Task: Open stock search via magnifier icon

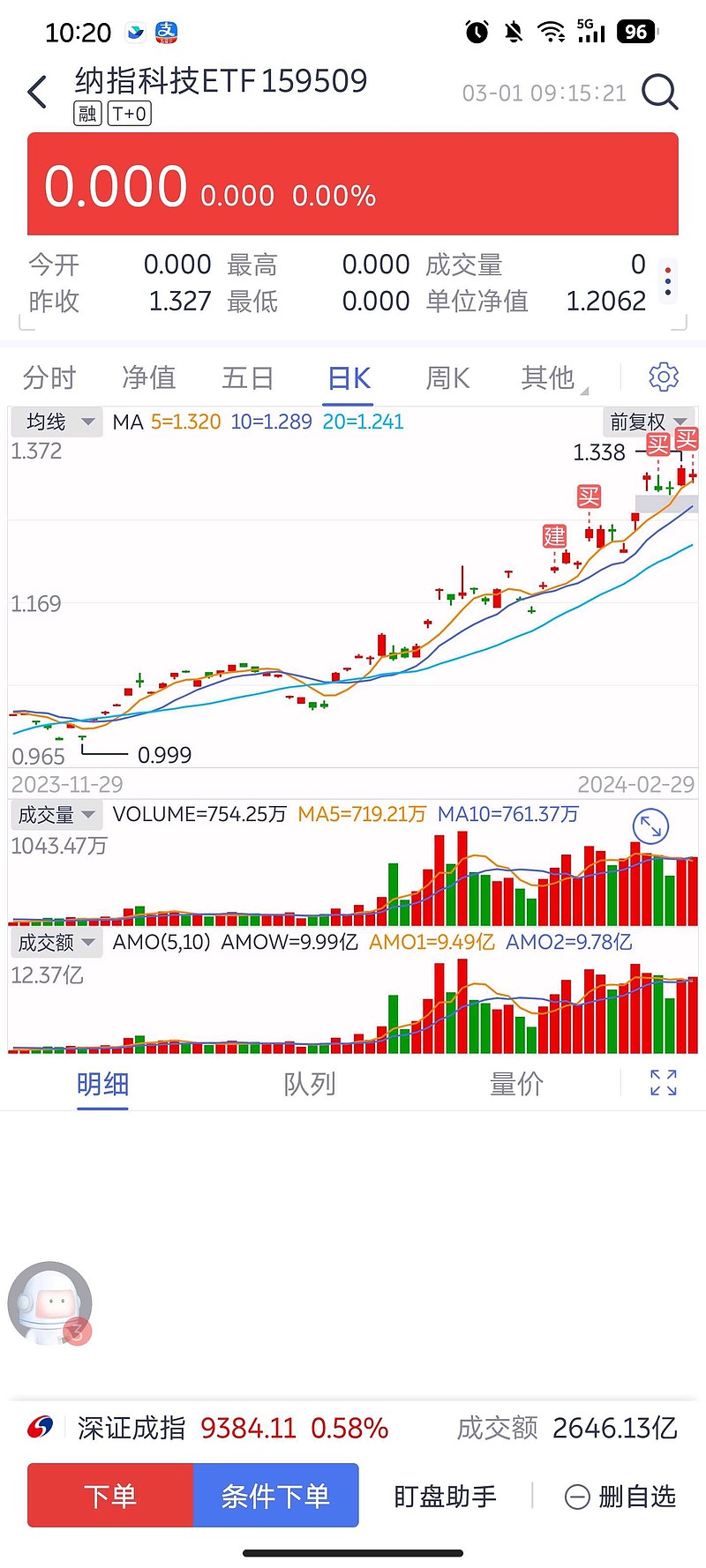Action: pos(659,91)
